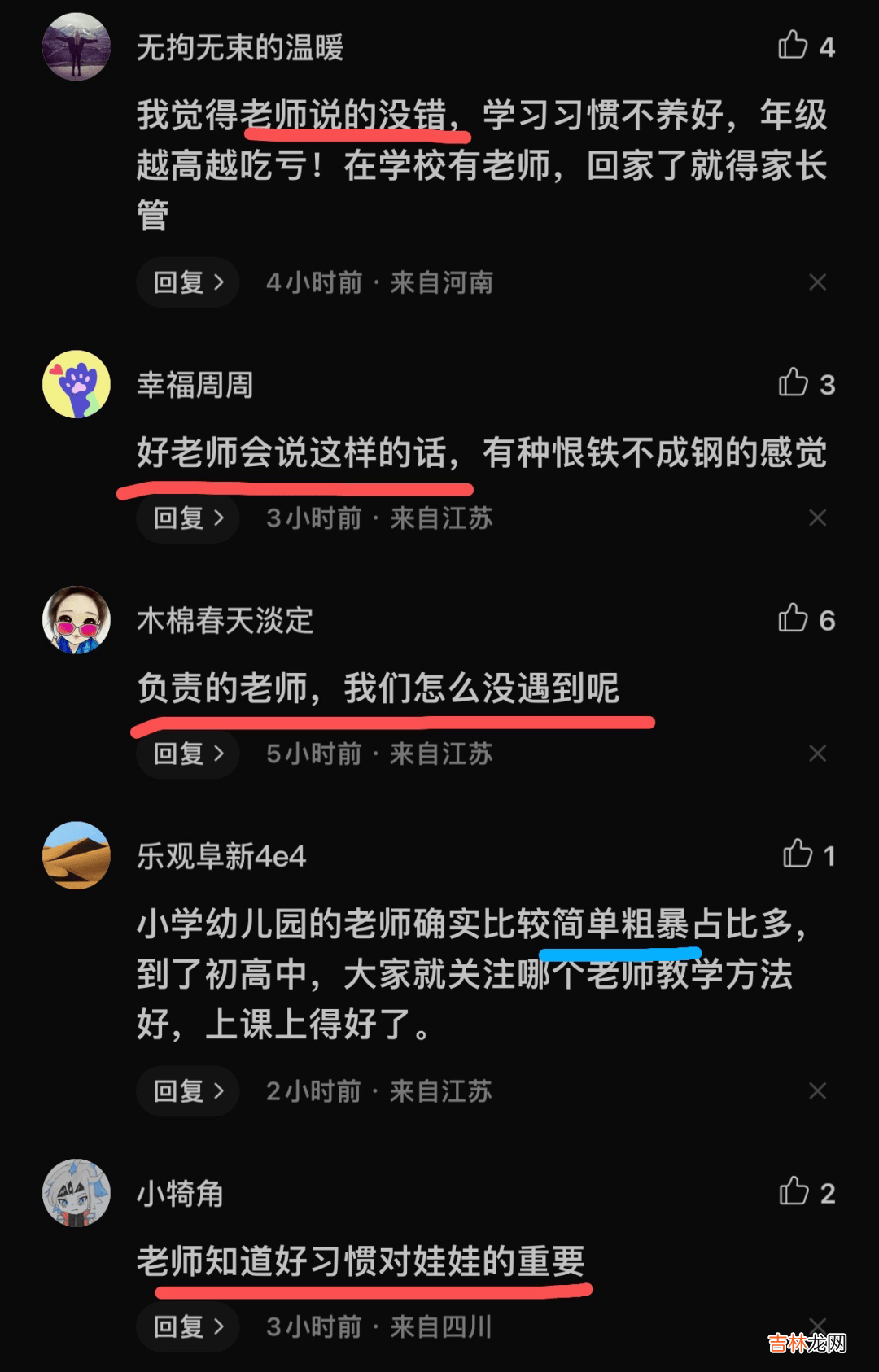The image size is (879, 1372).
Task: Open 幸福周周's paw-print avatar
Action: 77,384
